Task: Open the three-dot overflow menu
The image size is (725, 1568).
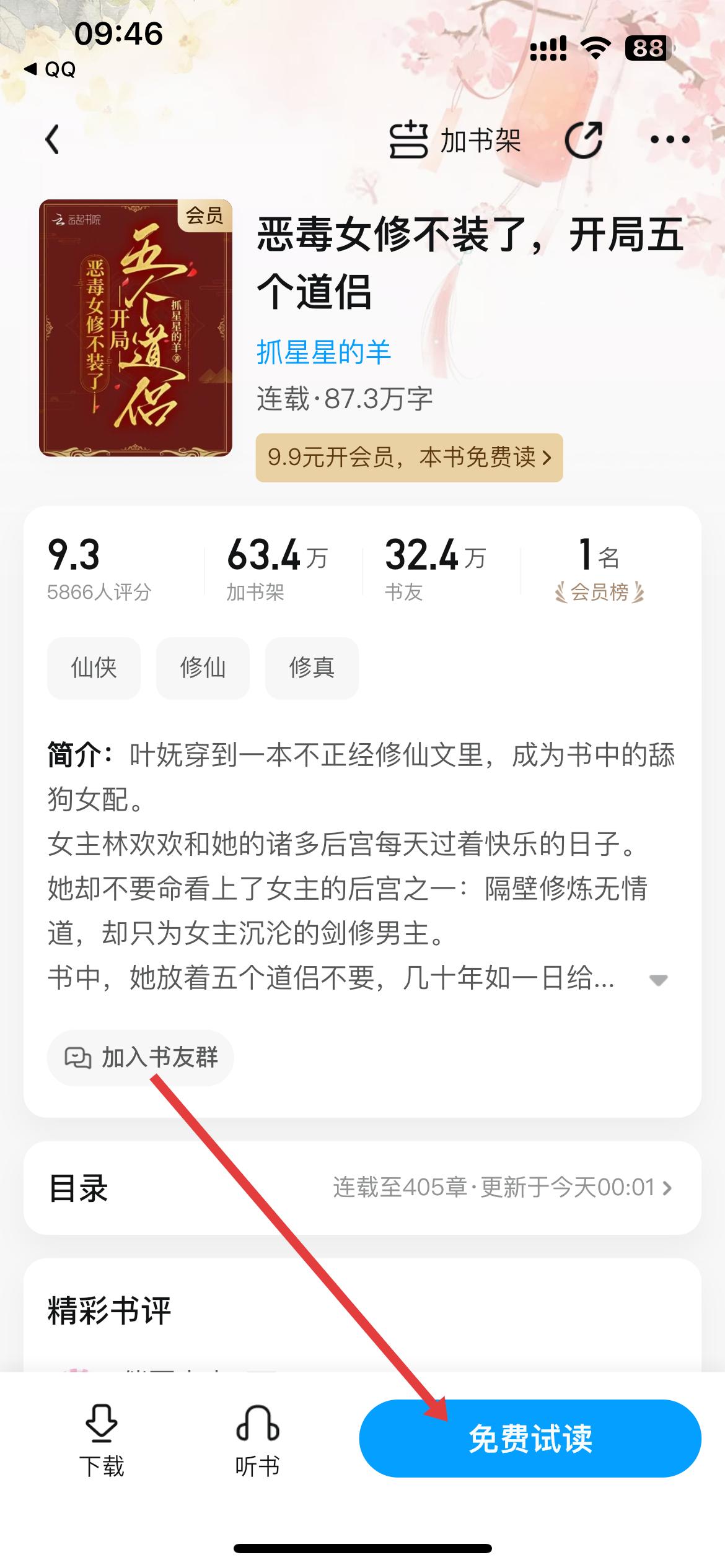Action: [x=670, y=140]
